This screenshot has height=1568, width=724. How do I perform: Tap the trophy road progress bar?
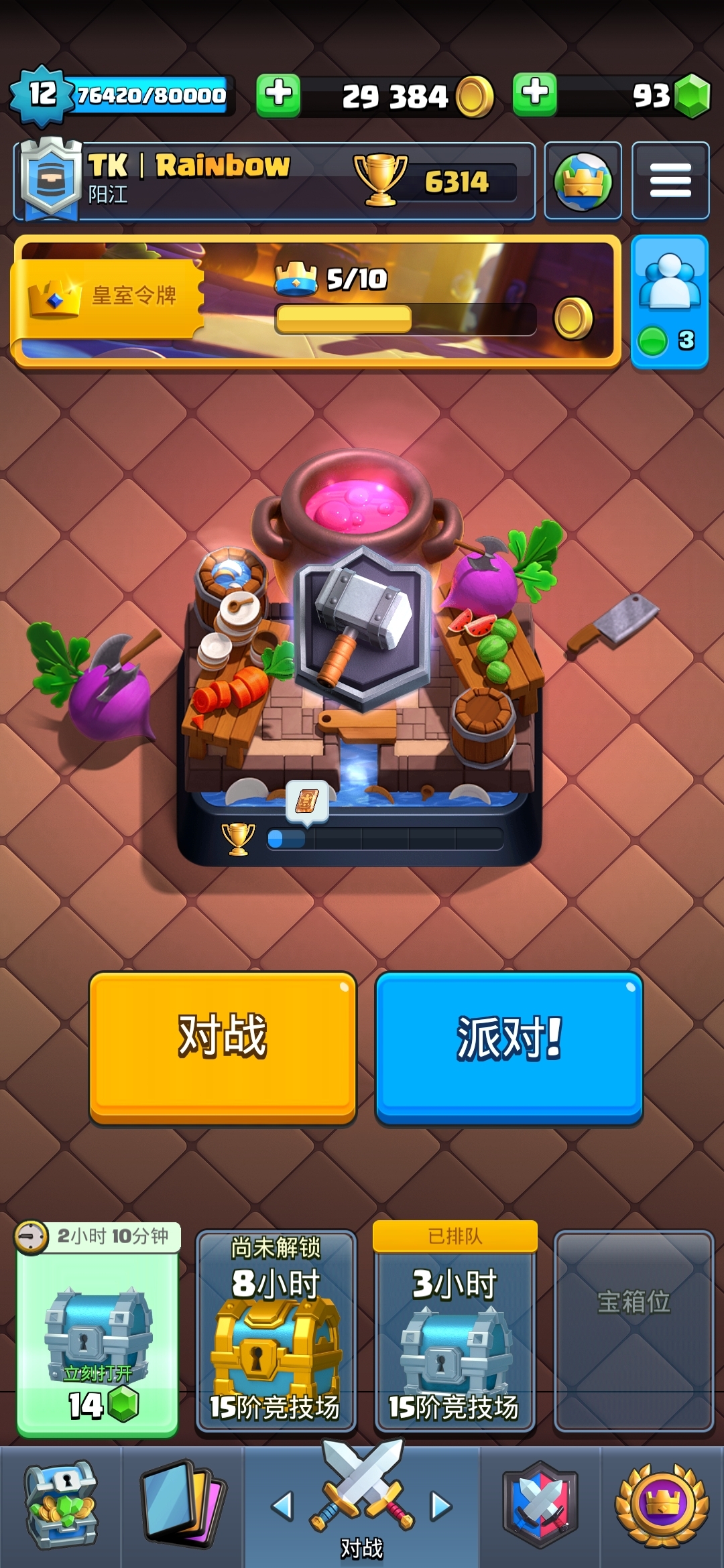pos(384,838)
